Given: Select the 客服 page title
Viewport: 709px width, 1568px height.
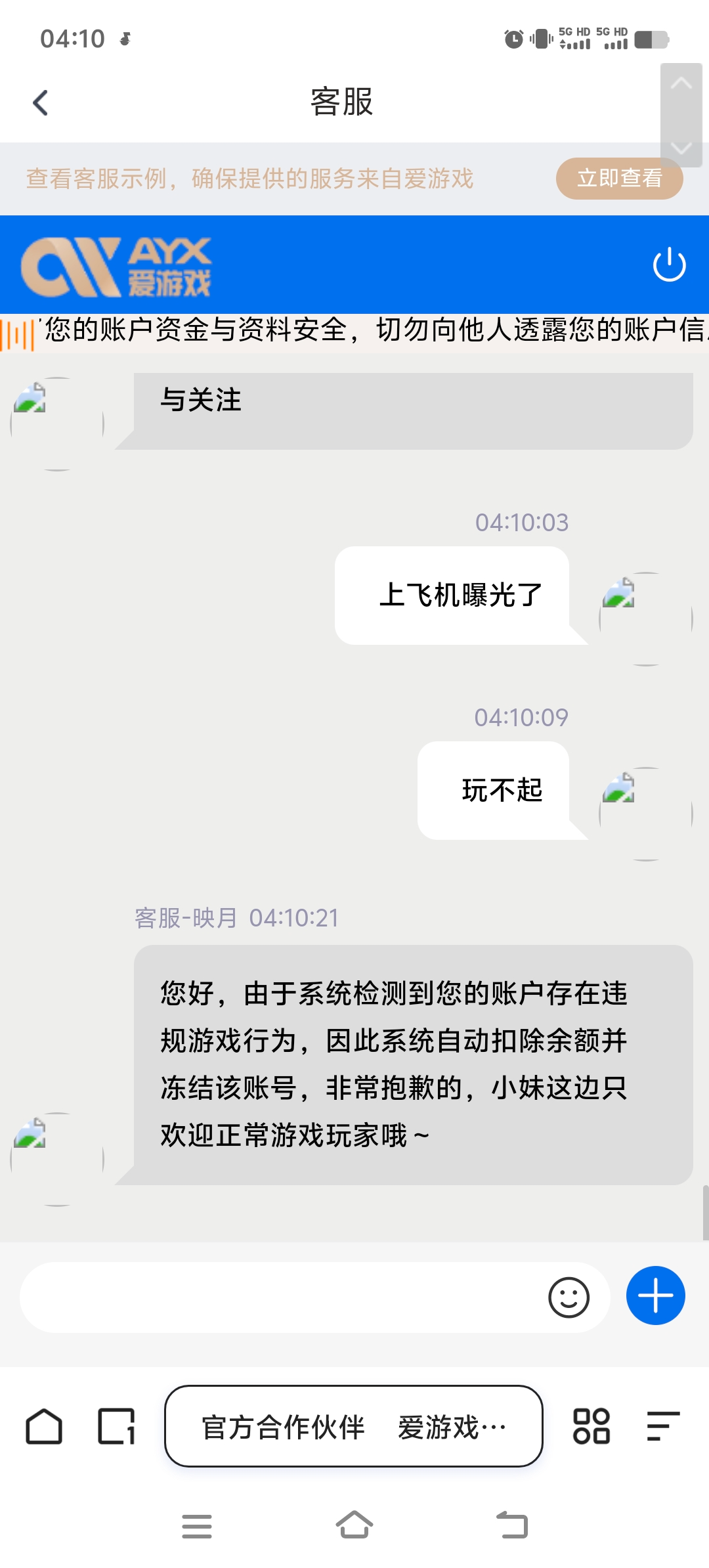Looking at the screenshot, I should pos(341,103).
